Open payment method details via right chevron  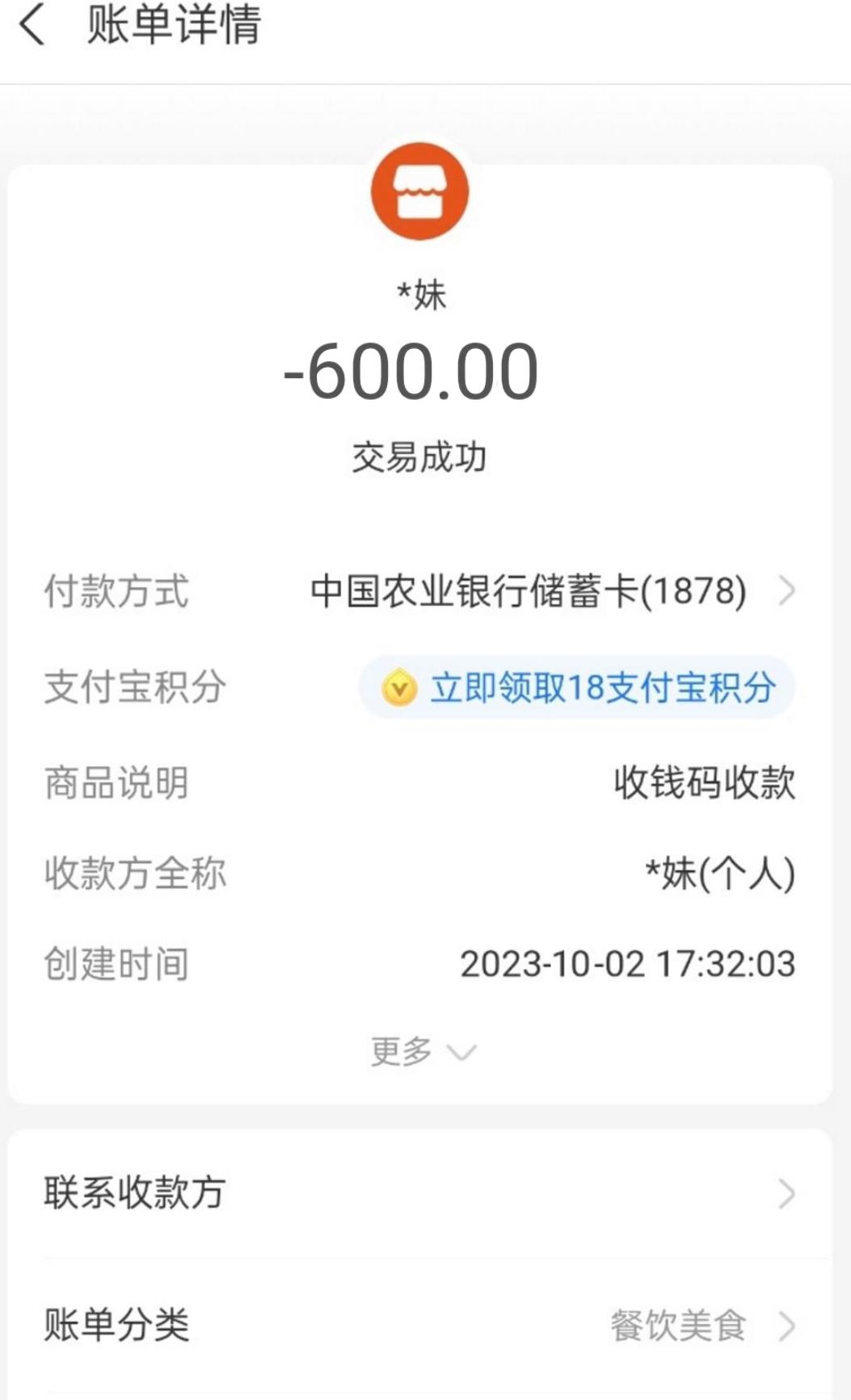(788, 594)
